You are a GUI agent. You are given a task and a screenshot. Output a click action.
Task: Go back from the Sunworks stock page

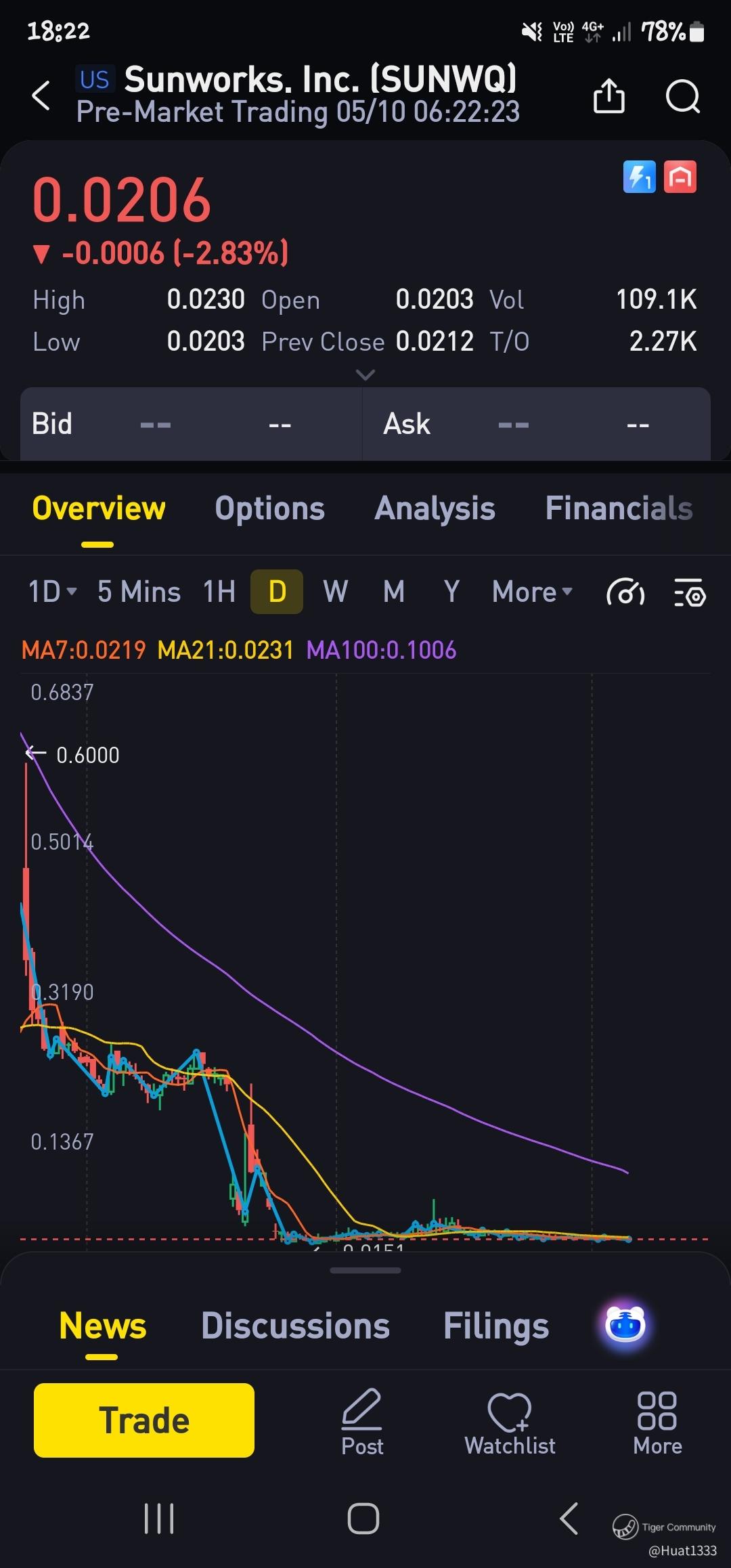click(x=41, y=95)
